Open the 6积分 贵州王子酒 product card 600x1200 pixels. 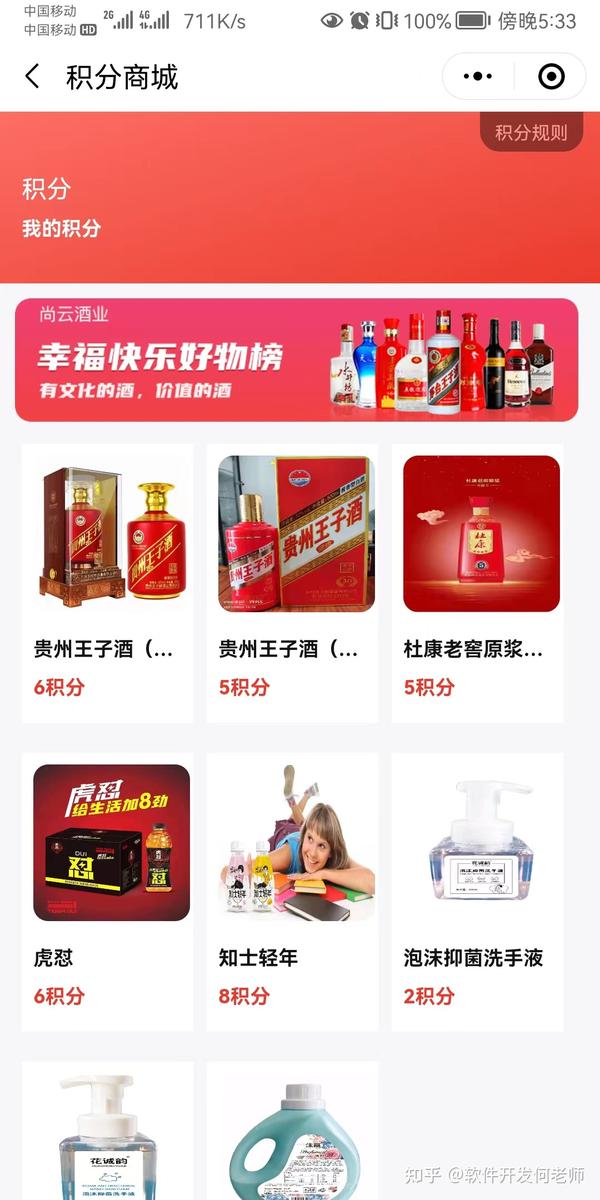tap(107, 583)
